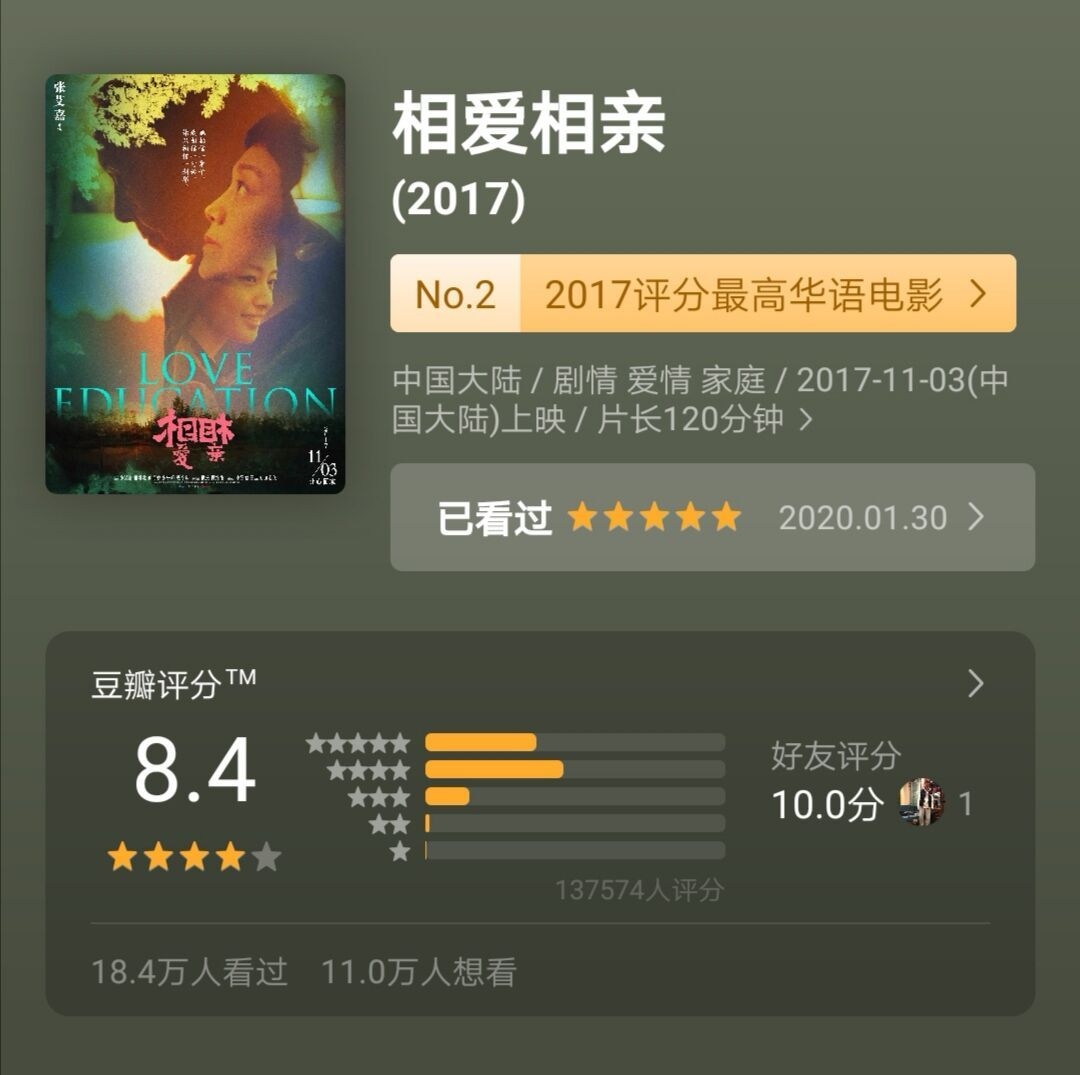View the friend's avatar under 好友评分
1080x1075 pixels.
click(x=921, y=802)
